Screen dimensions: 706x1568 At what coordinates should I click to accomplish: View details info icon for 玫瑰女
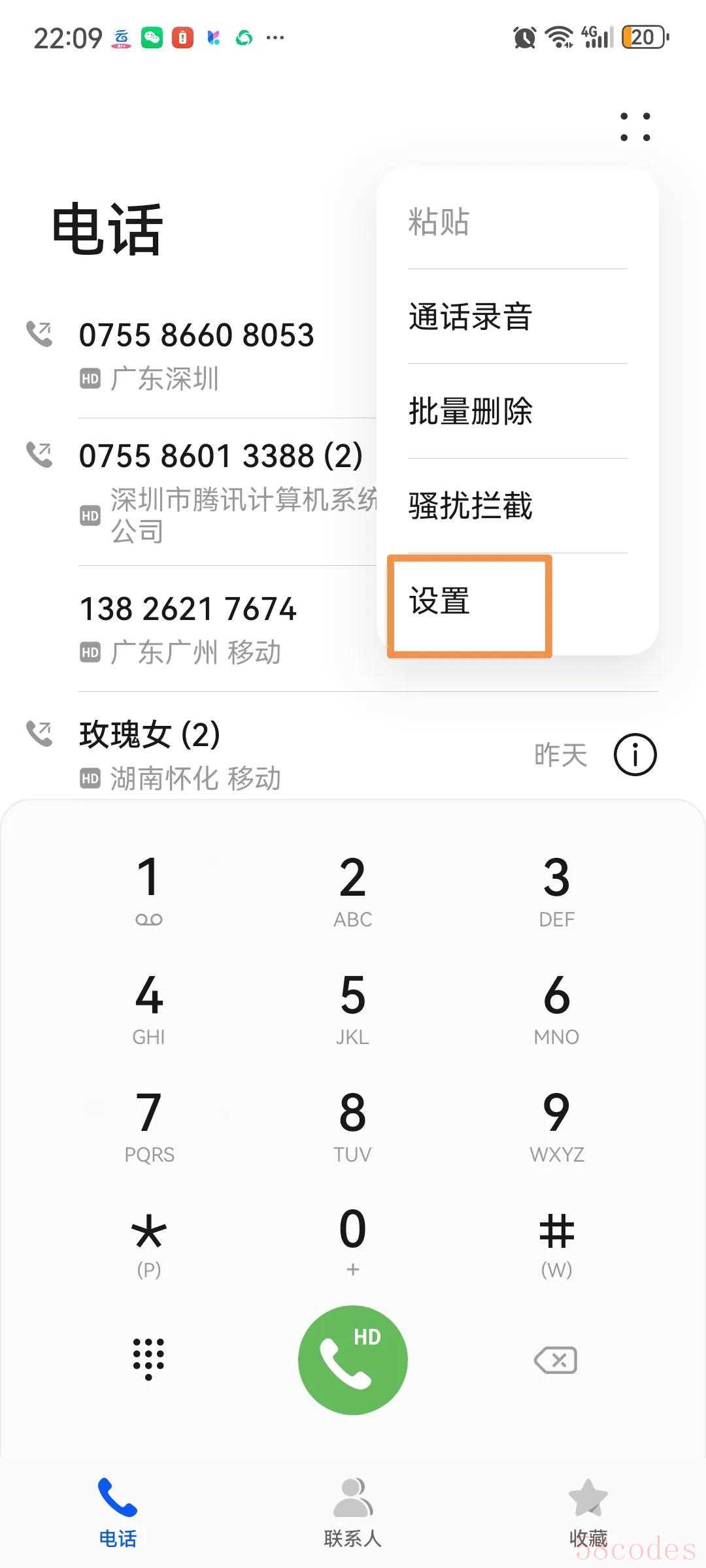pyautogui.click(x=635, y=755)
